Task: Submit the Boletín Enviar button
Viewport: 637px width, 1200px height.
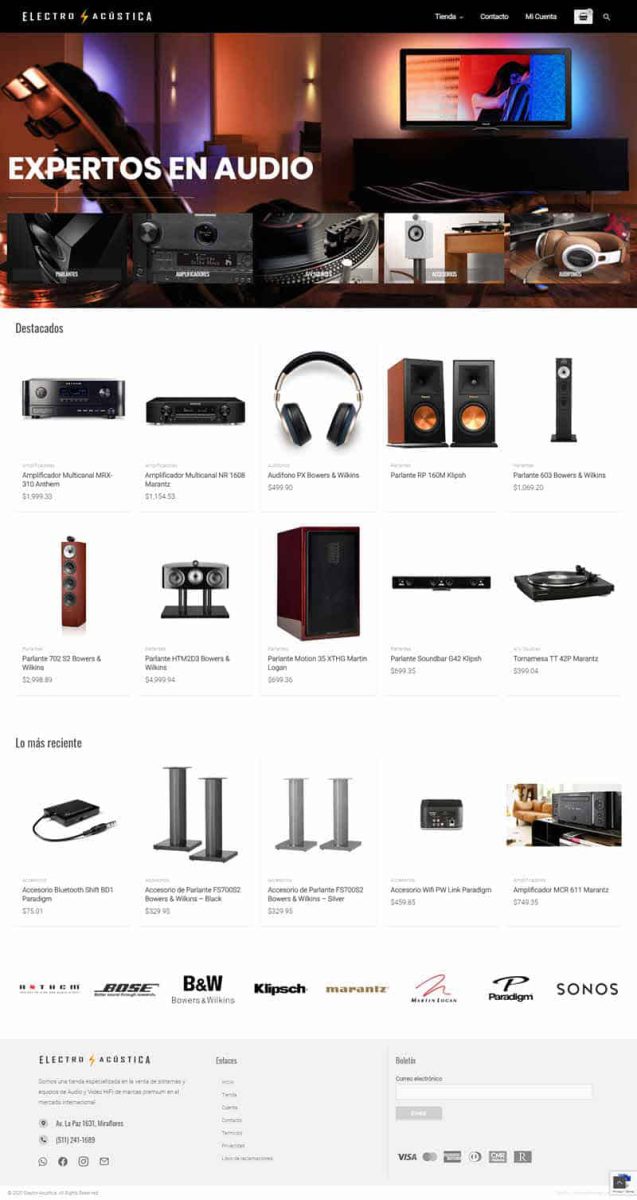Action: tap(418, 1113)
